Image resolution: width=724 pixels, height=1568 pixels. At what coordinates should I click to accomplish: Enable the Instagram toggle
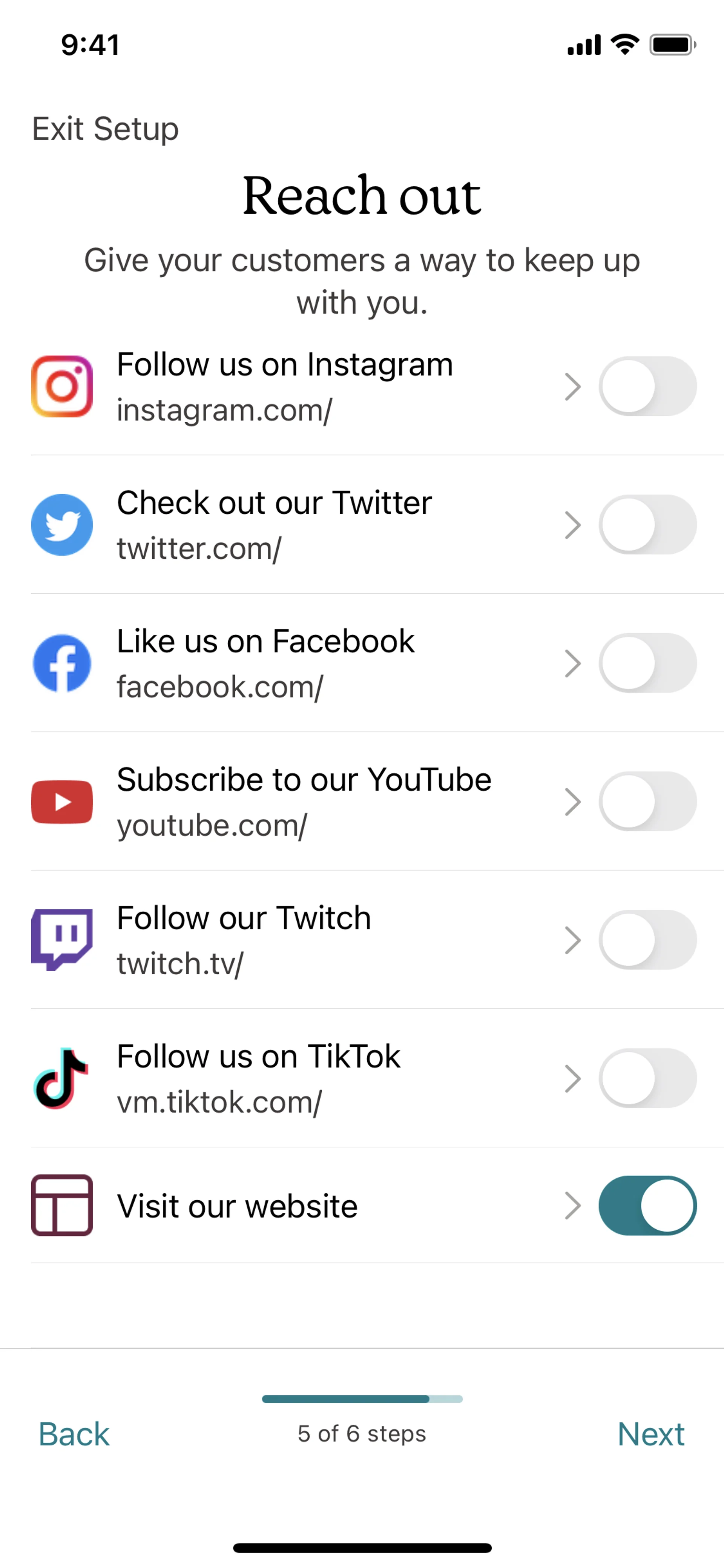[647, 386]
